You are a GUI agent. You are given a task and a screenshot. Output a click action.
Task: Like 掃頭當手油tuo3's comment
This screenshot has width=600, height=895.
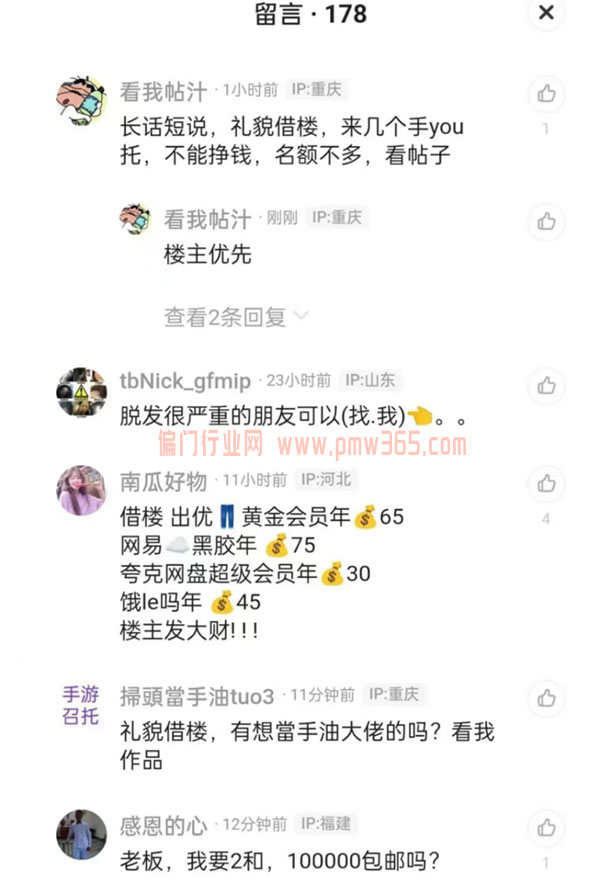pos(546,698)
